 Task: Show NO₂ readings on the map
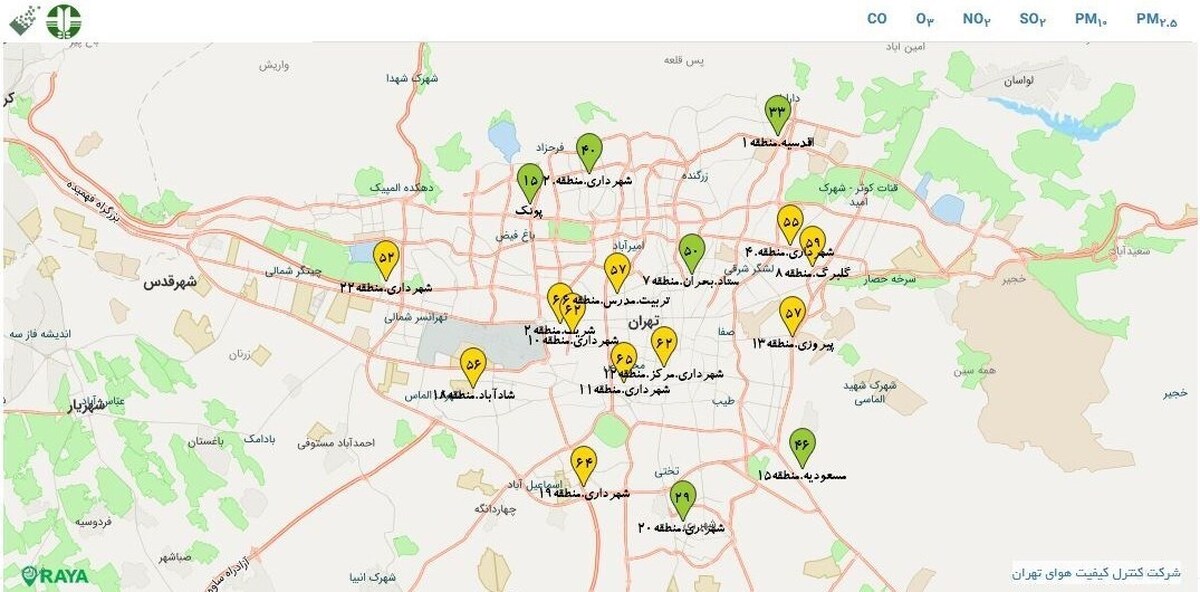976,19
